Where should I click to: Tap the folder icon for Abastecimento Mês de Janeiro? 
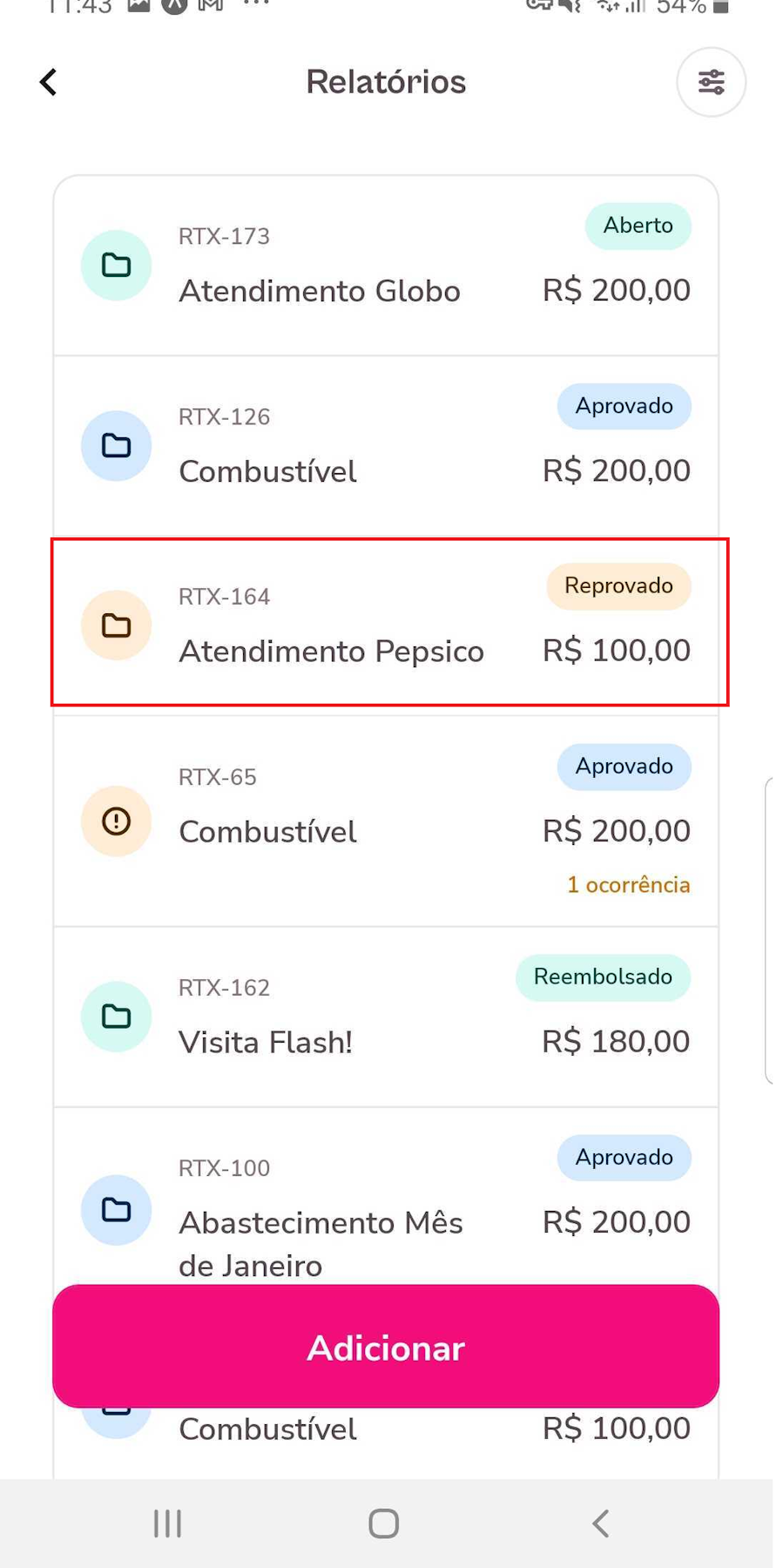(116, 1210)
